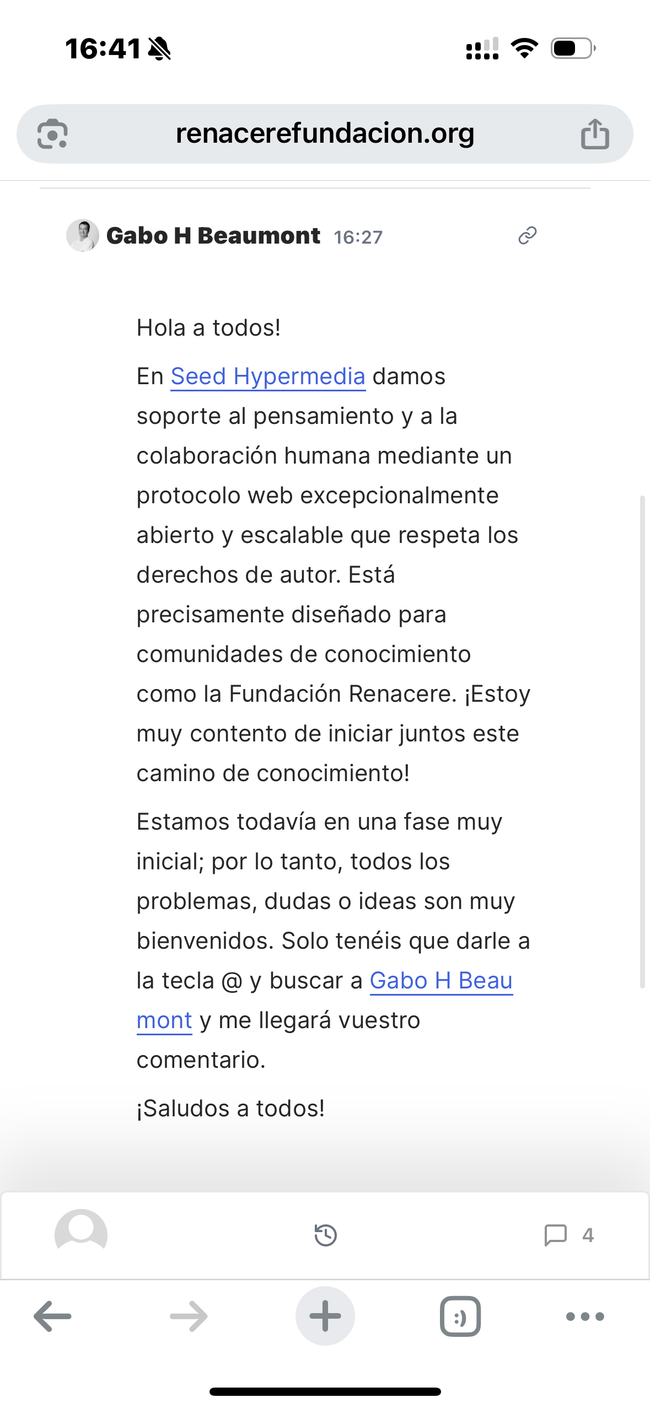Open author Gabo H Beaumont's profile
The width and height of the screenshot is (650, 1409).
213,236
